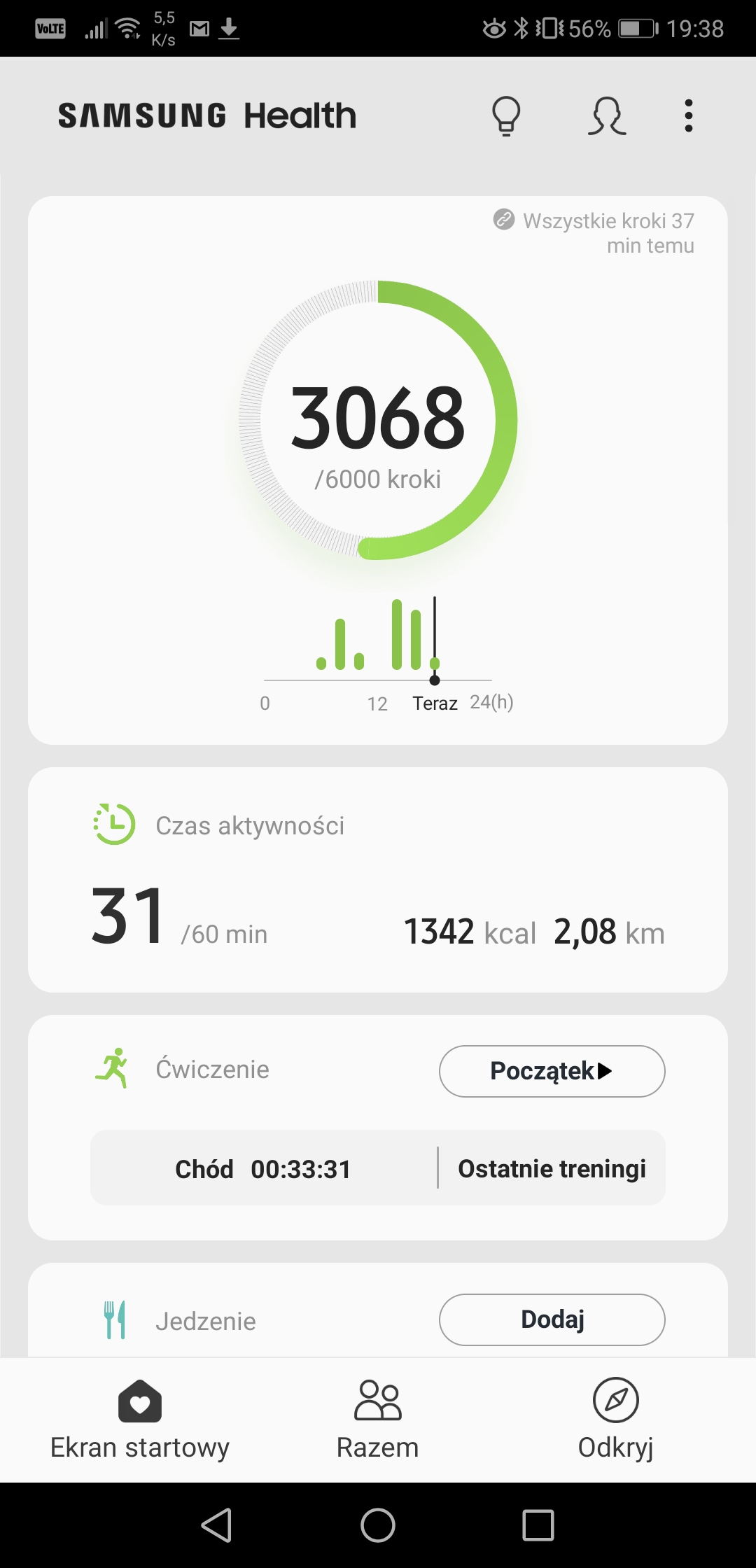Open the Czas aktywności card
Screen dimensions: 756x1568
(378, 879)
